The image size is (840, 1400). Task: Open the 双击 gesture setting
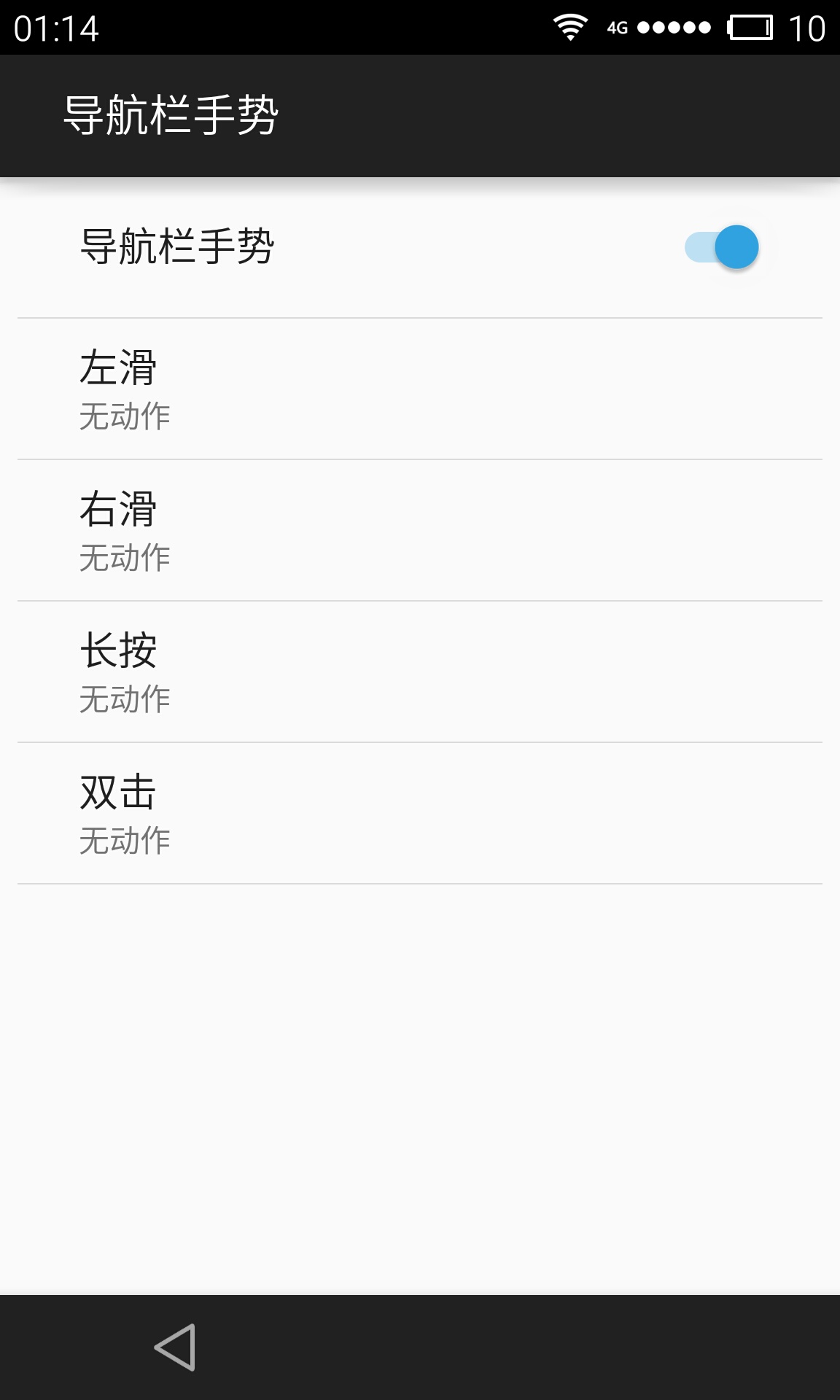click(x=420, y=813)
